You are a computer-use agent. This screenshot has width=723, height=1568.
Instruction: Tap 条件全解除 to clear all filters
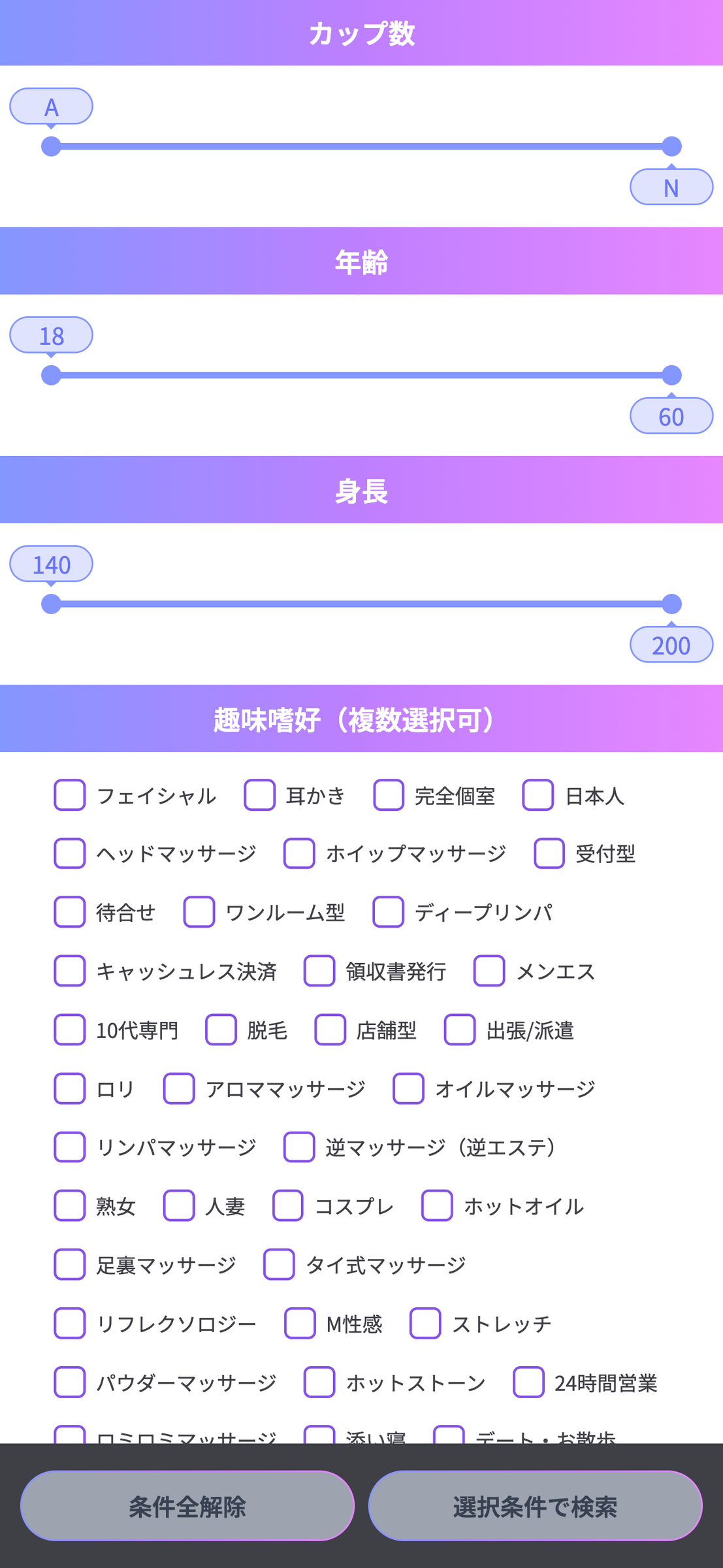[x=187, y=1506]
